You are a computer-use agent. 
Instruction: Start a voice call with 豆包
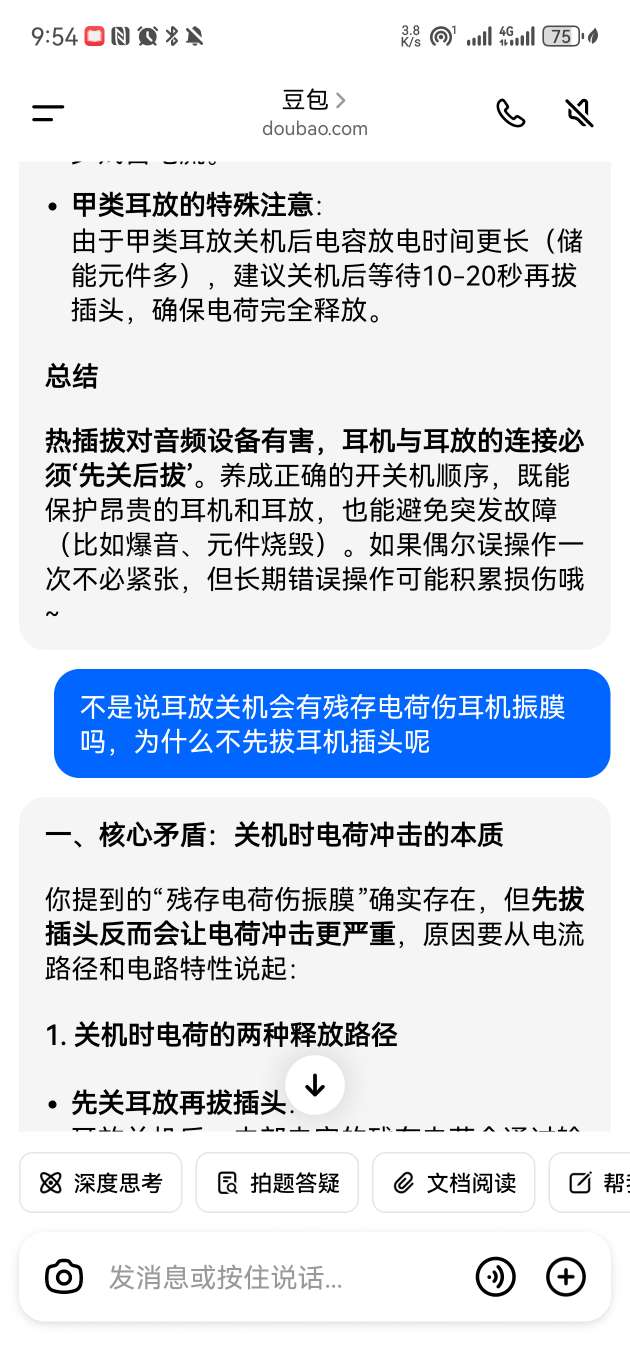click(511, 113)
